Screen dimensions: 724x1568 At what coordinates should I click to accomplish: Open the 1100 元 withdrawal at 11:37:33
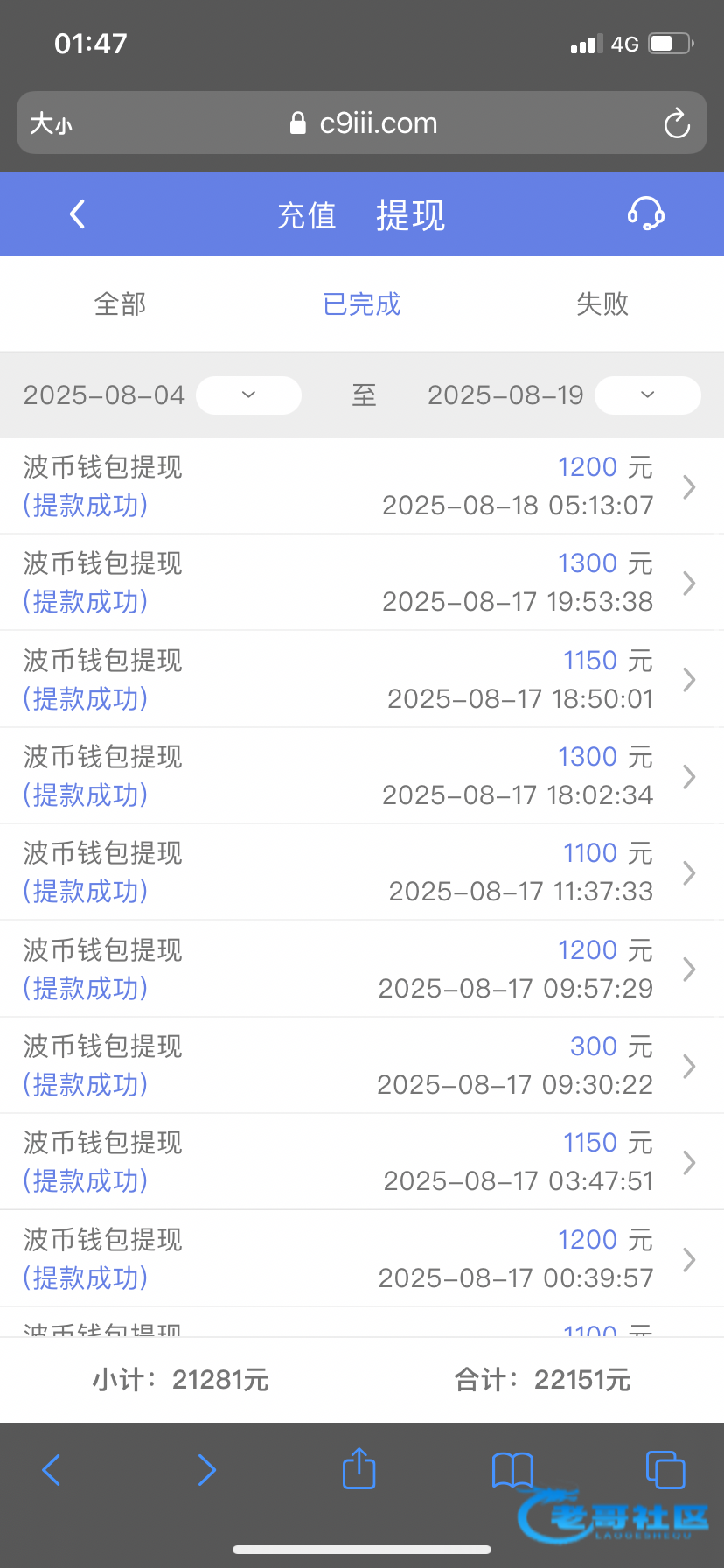362,872
